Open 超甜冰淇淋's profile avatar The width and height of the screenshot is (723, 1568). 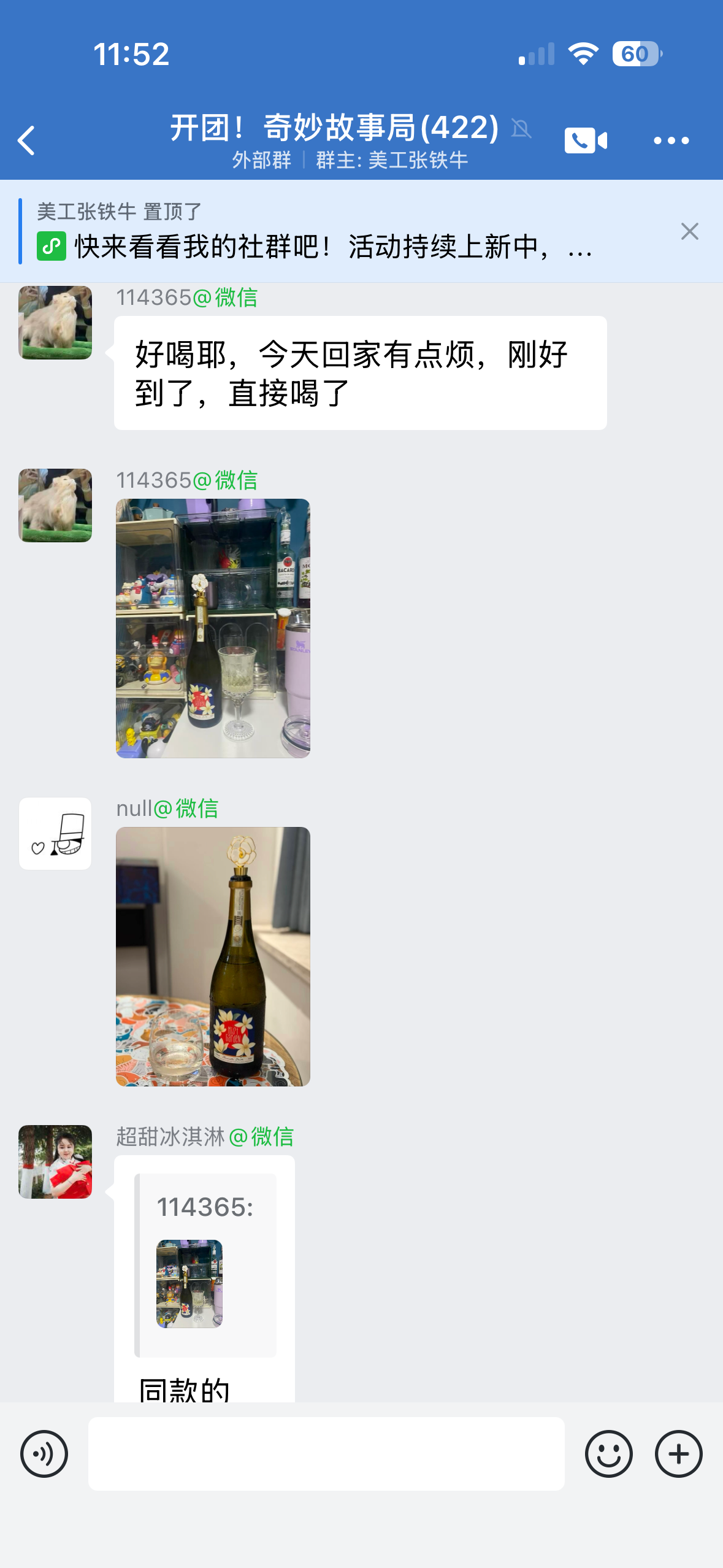tap(55, 1161)
